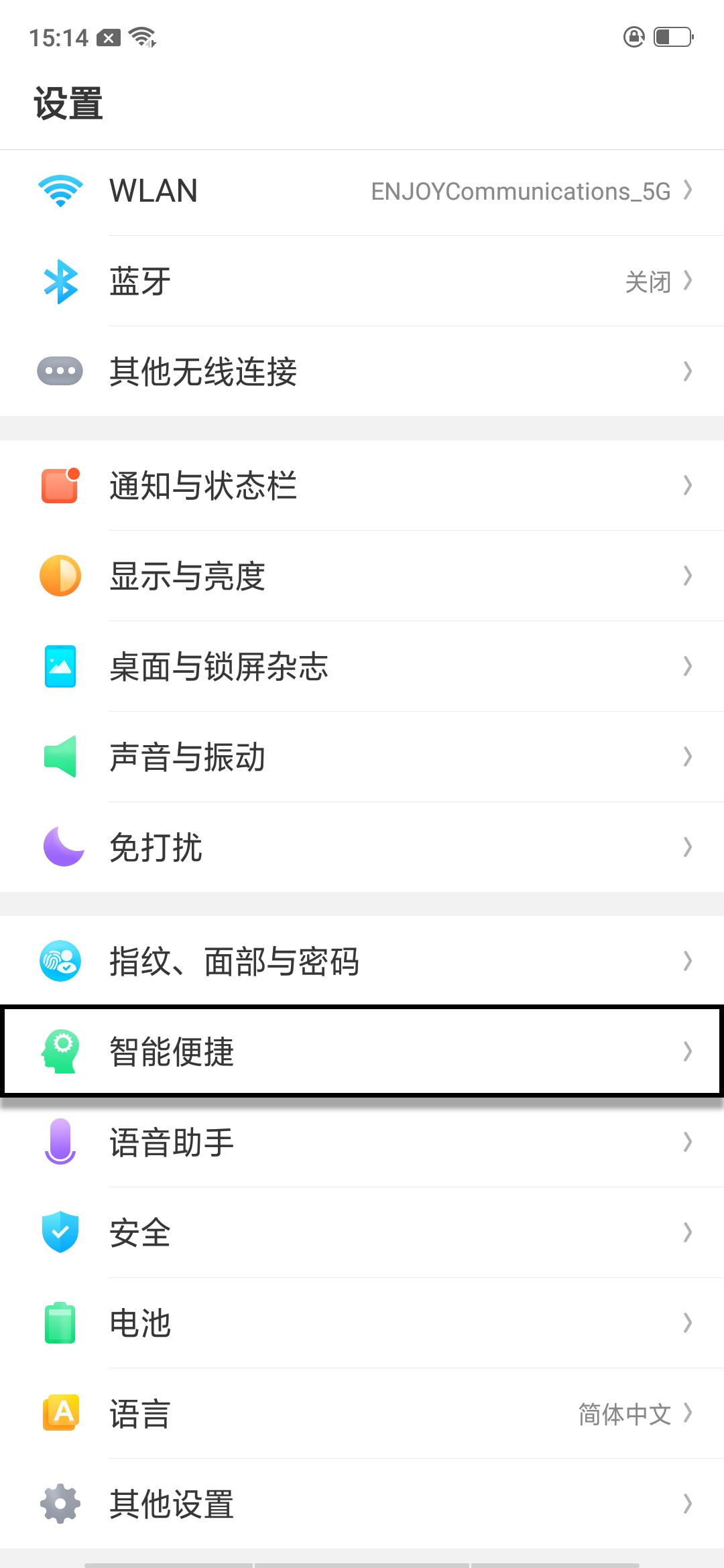Open the WLAN settings via the Wi-Fi icon
This screenshot has height=1568, width=724.
pyautogui.click(x=60, y=191)
